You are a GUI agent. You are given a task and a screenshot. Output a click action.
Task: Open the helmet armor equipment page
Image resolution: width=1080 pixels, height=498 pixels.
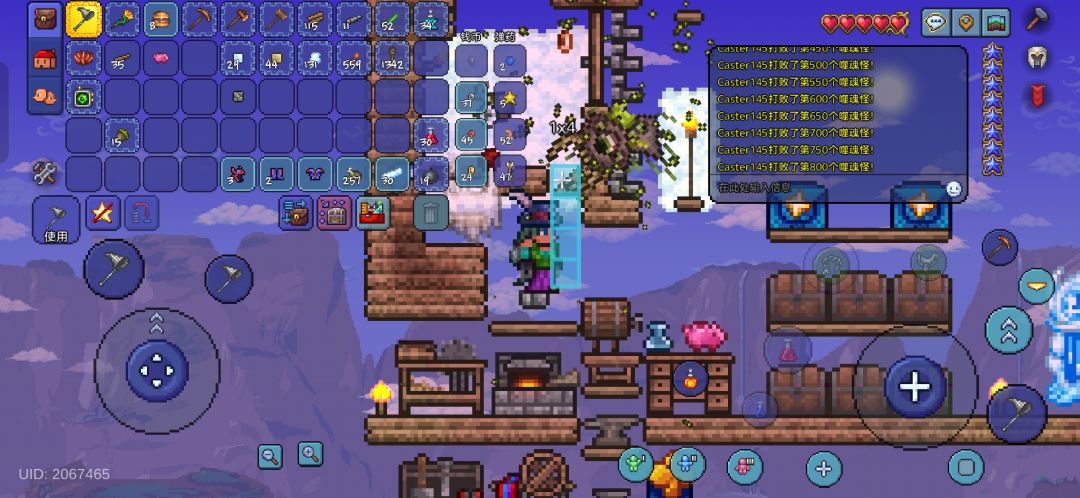tap(1037, 57)
